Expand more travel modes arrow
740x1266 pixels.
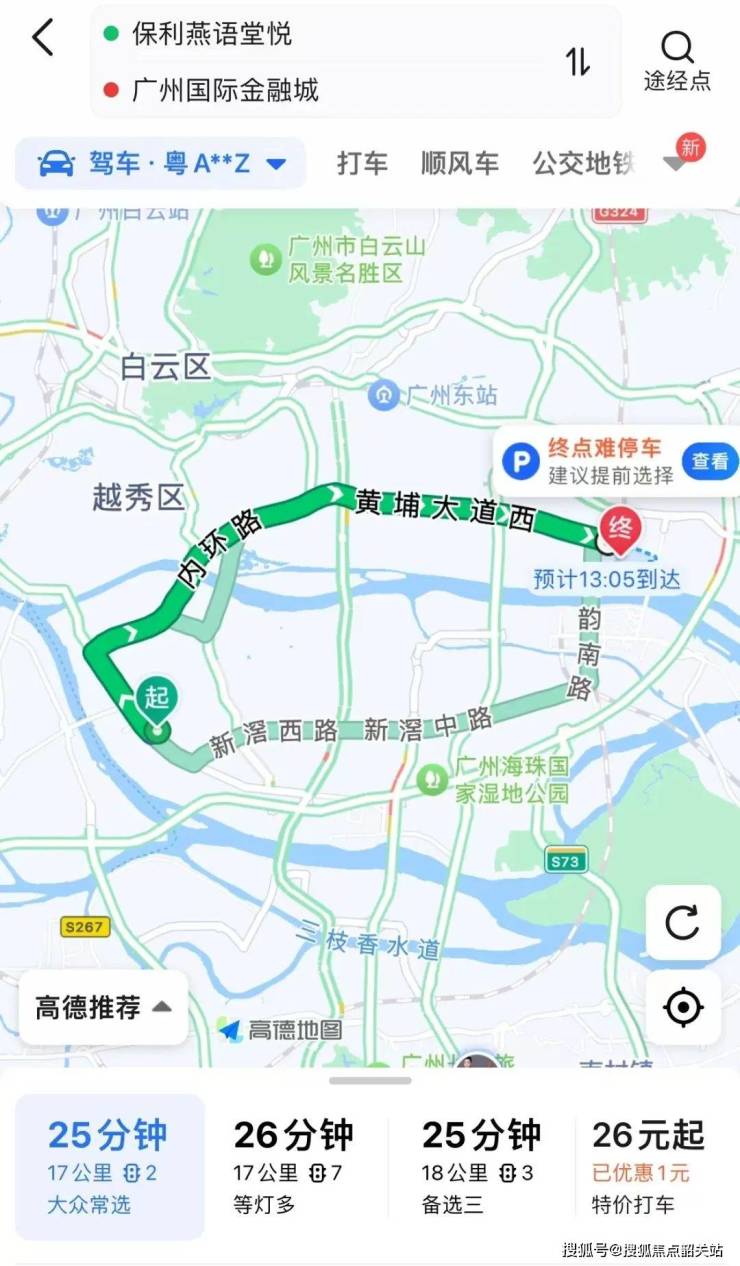pyautogui.click(x=677, y=164)
